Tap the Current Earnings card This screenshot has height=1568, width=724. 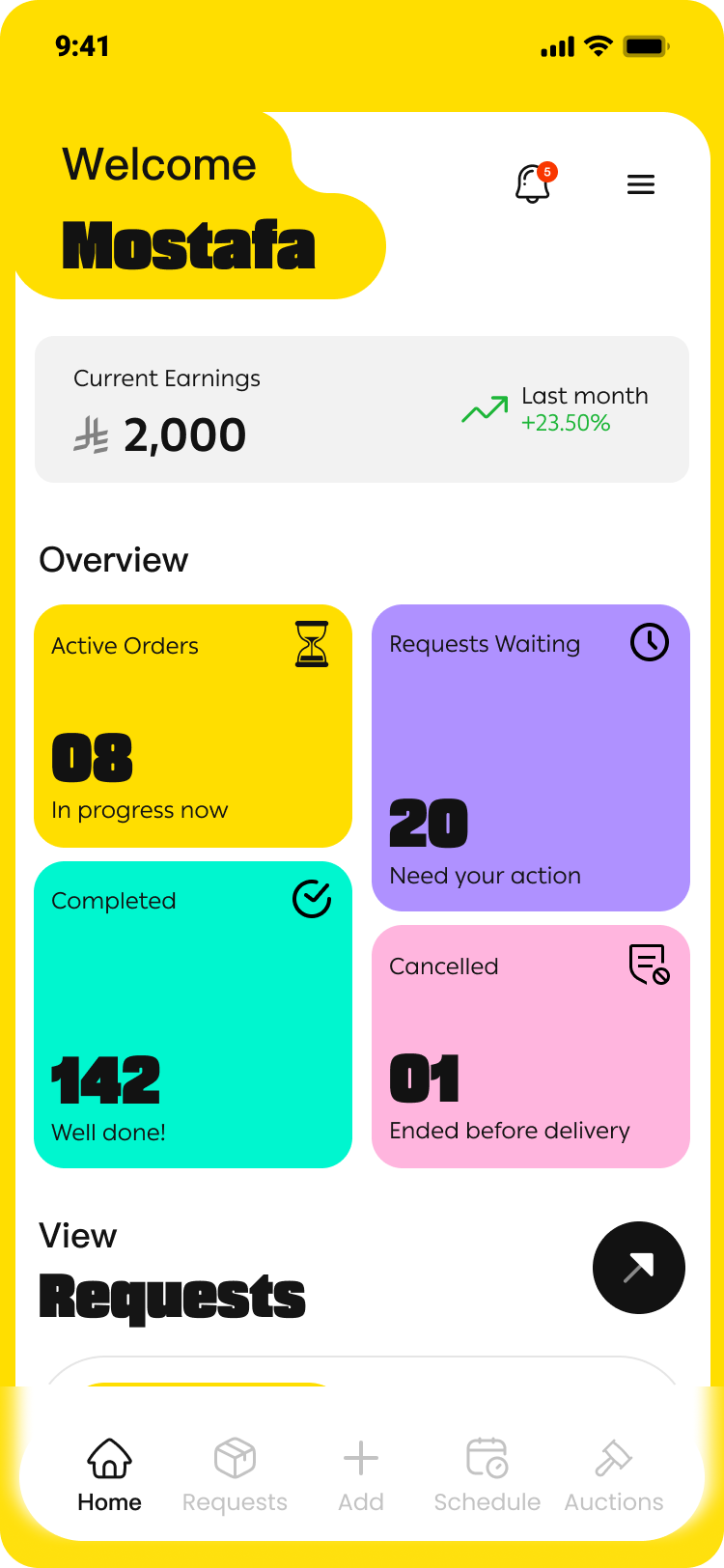point(361,409)
